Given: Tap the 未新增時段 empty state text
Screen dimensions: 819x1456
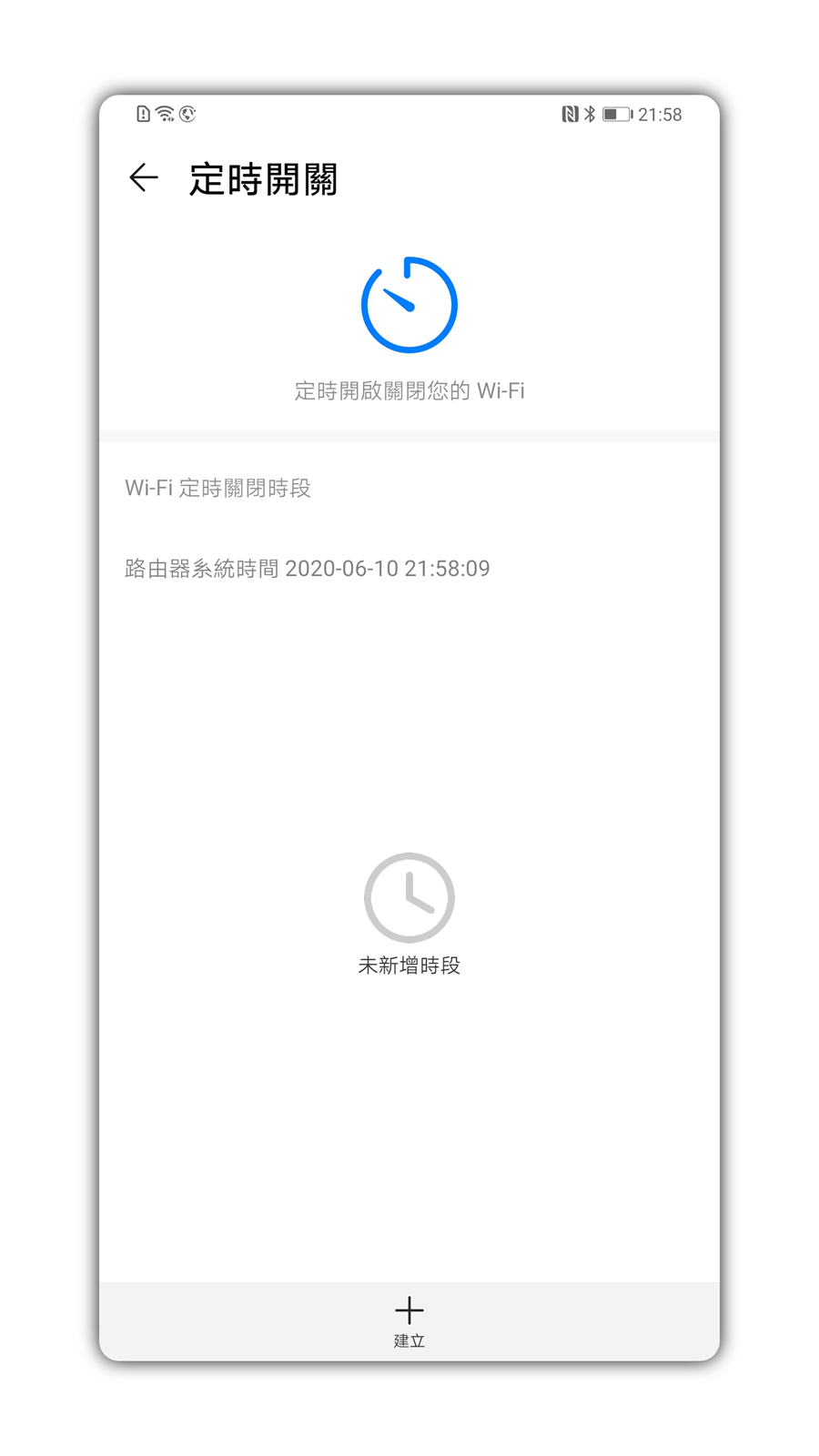Looking at the screenshot, I should 408,965.
